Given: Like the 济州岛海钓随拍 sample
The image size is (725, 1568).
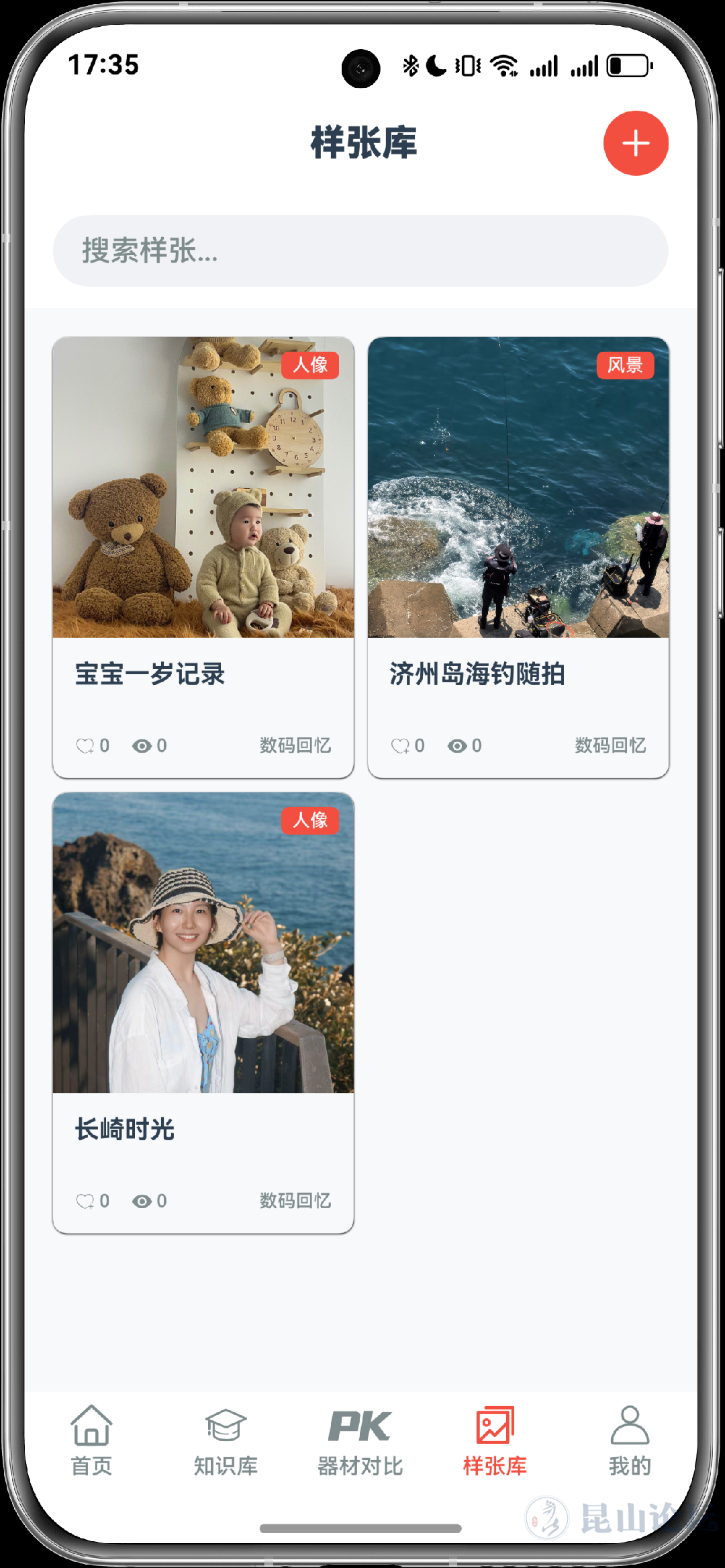Looking at the screenshot, I should click(400, 745).
